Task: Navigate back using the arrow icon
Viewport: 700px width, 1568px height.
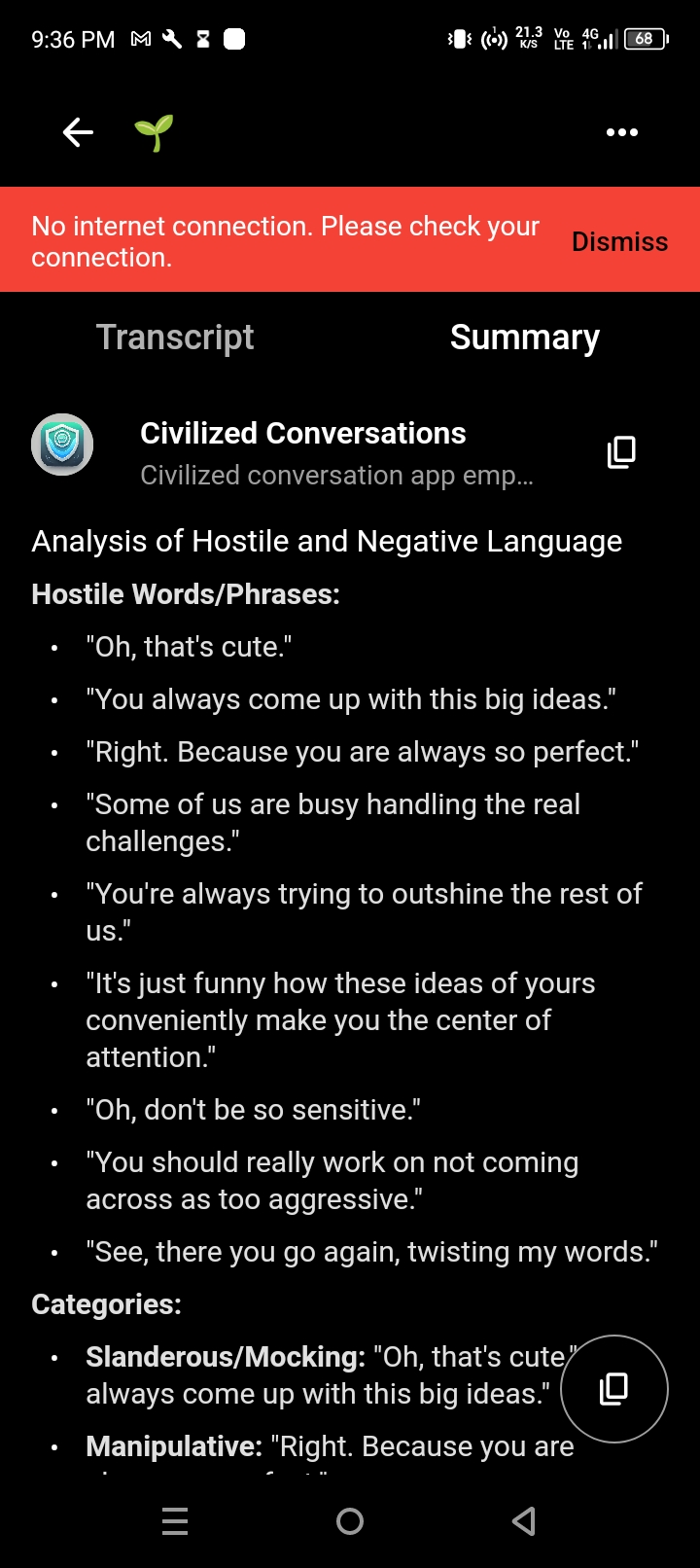Action: click(x=78, y=132)
